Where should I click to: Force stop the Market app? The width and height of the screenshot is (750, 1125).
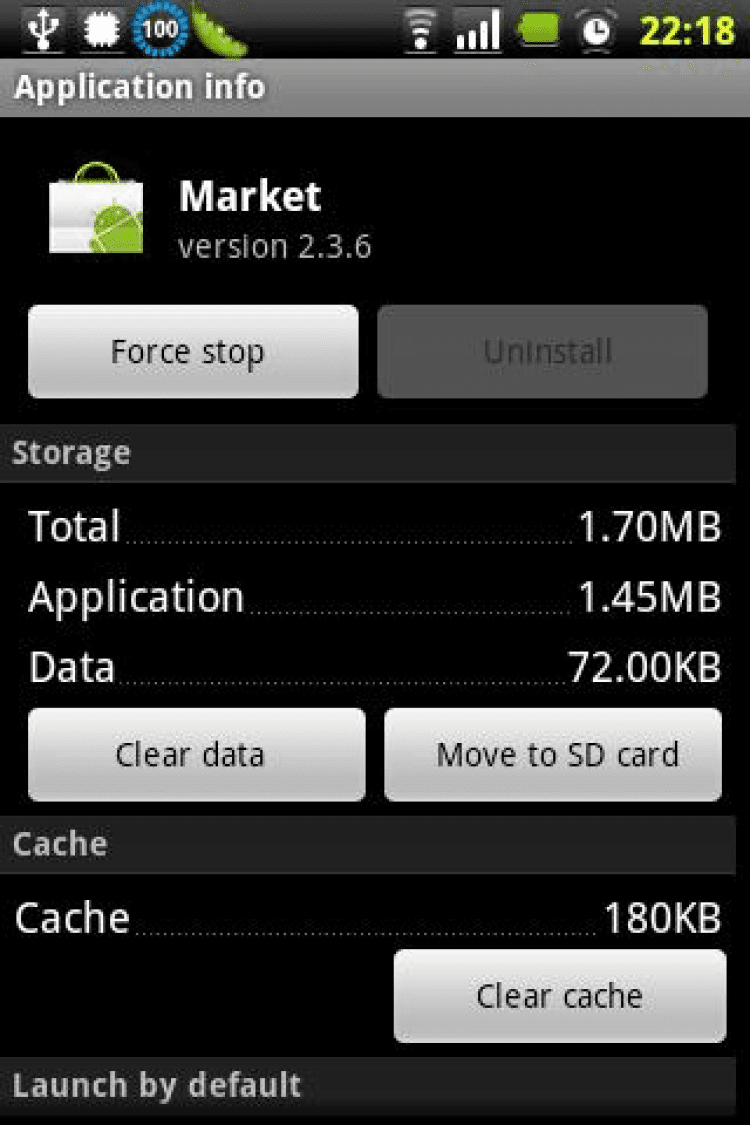pyautogui.click(x=192, y=352)
